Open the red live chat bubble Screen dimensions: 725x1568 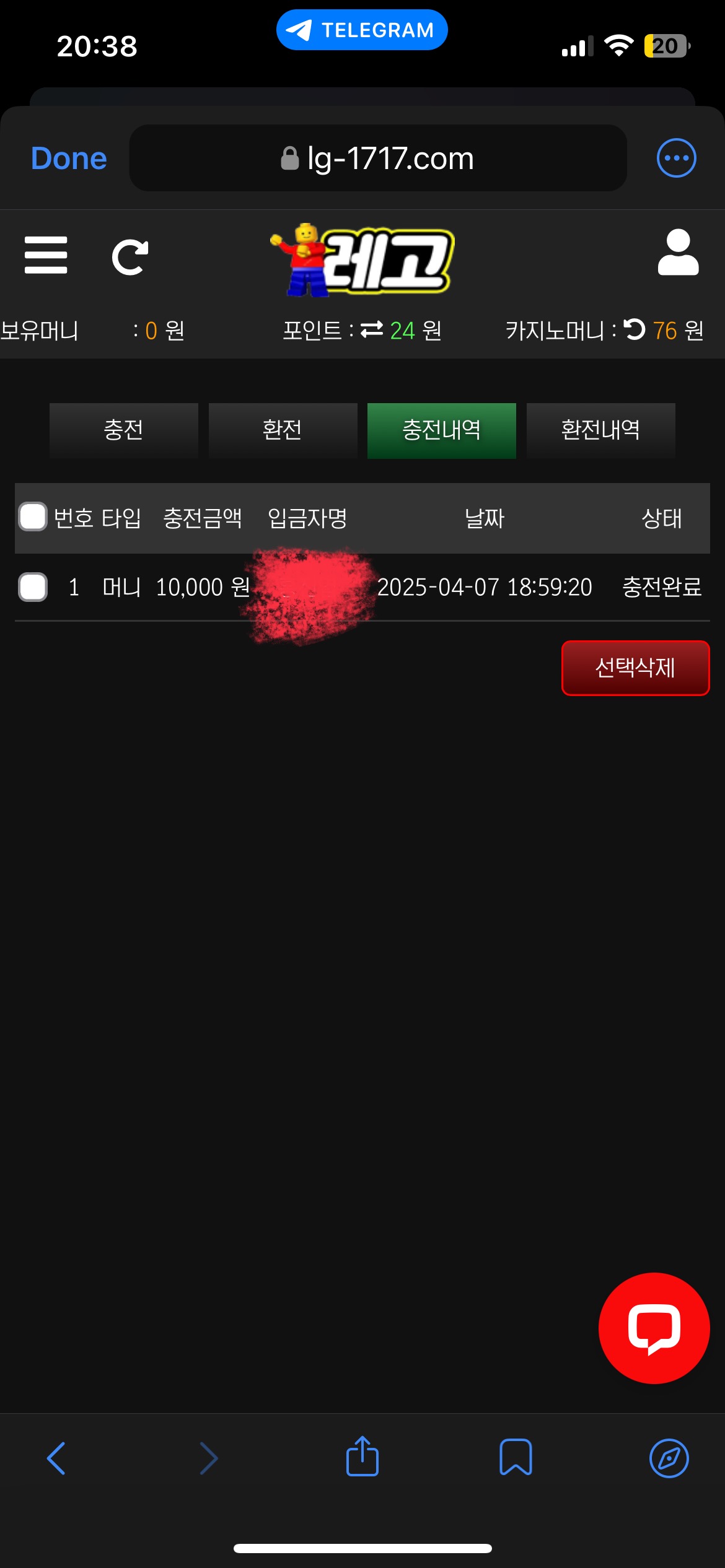[654, 1328]
